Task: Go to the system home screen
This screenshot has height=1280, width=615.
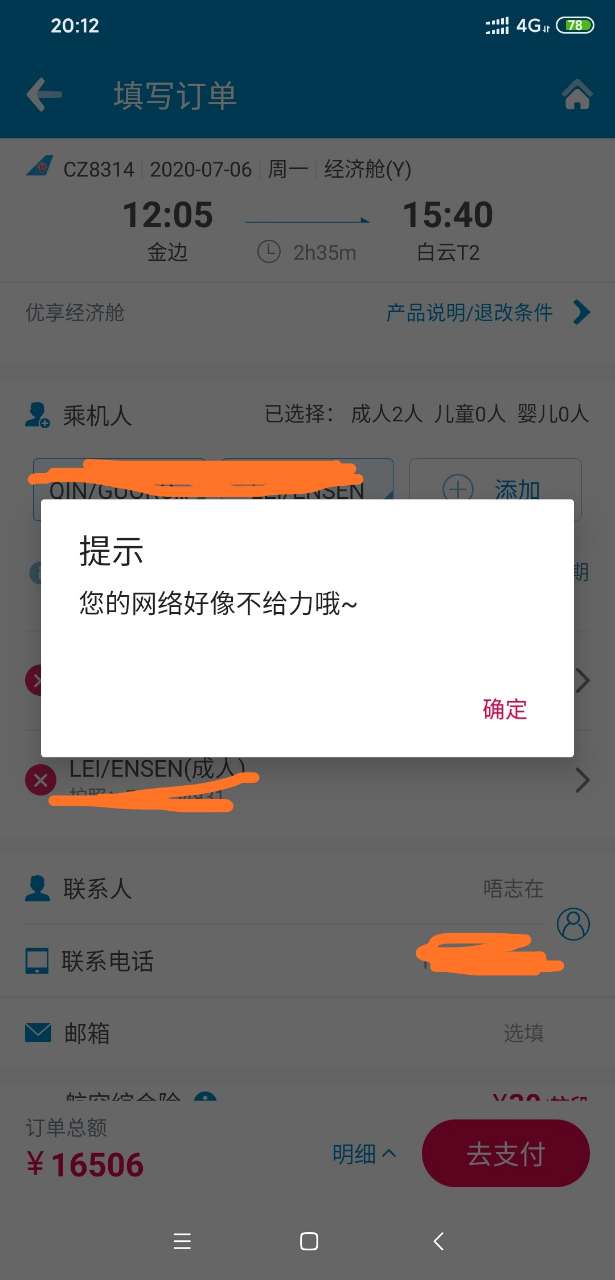Action: point(309,1241)
